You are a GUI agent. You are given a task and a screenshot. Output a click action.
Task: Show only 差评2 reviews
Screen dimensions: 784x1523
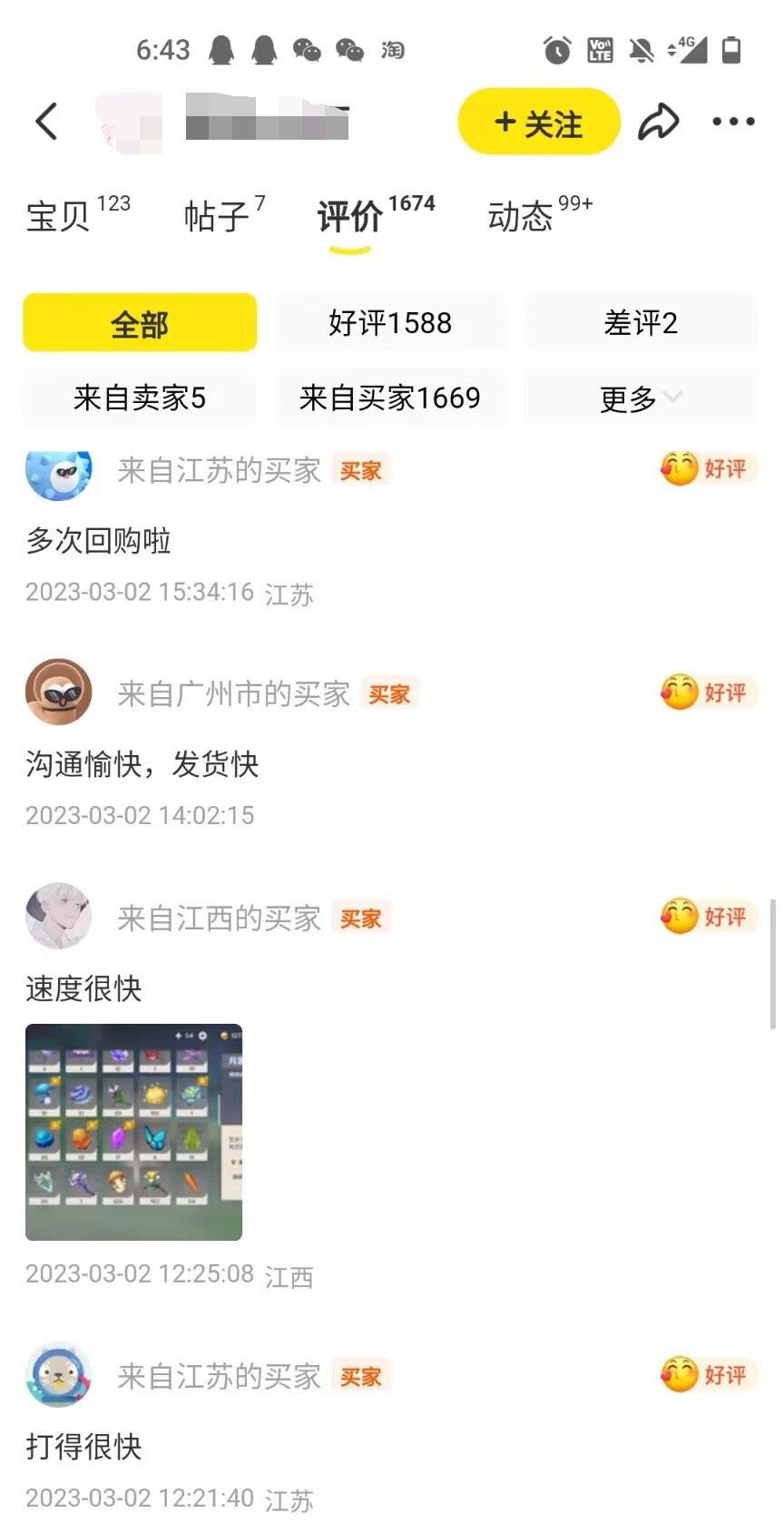(641, 323)
